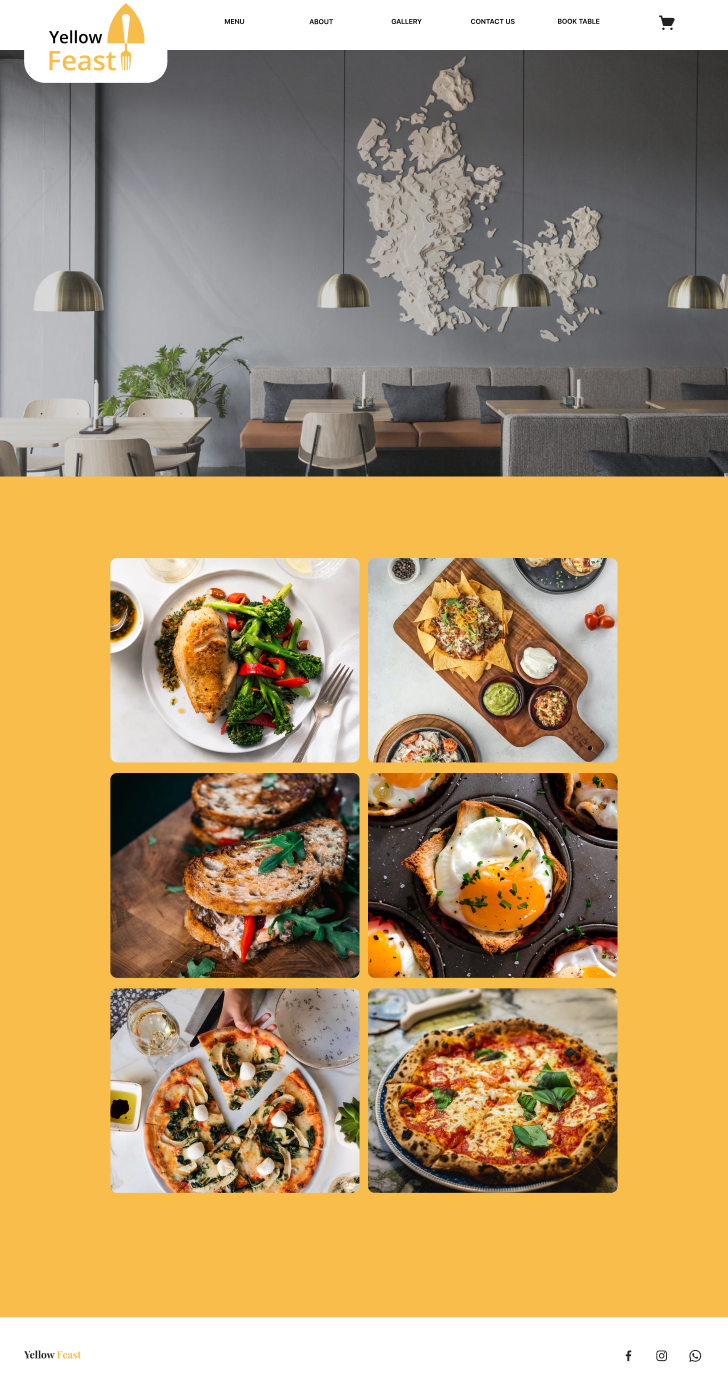Open the GALLERY section

(x=406, y=21)
